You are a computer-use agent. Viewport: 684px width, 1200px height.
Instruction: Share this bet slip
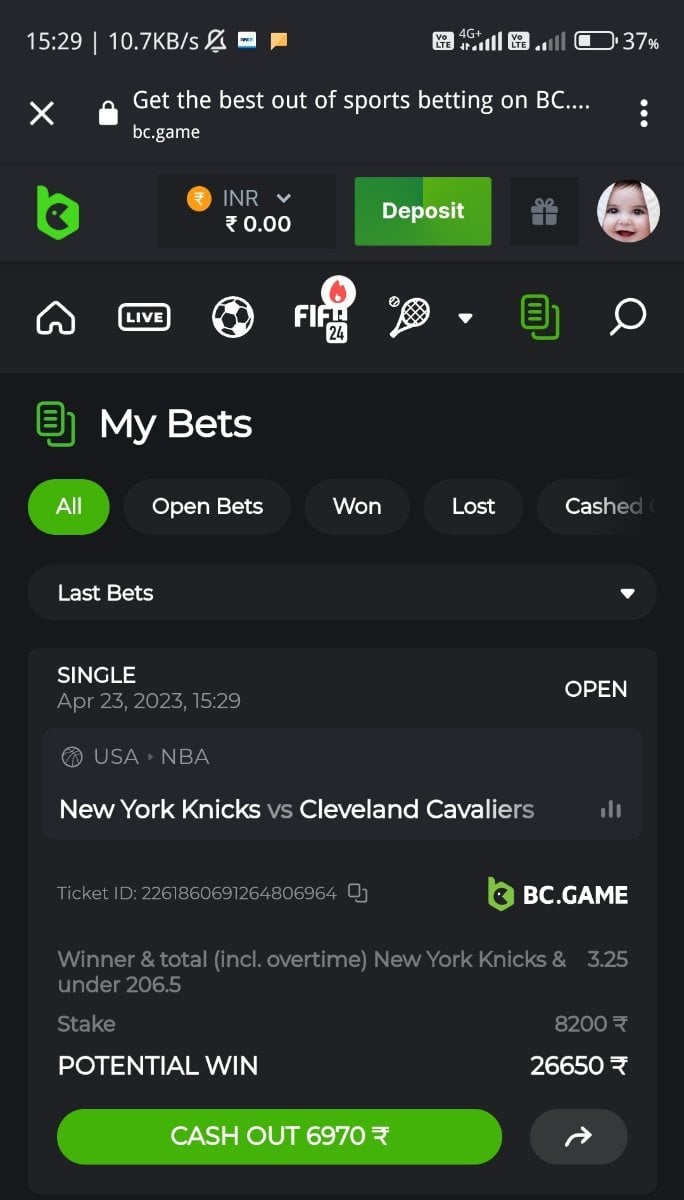[579, 1136]
